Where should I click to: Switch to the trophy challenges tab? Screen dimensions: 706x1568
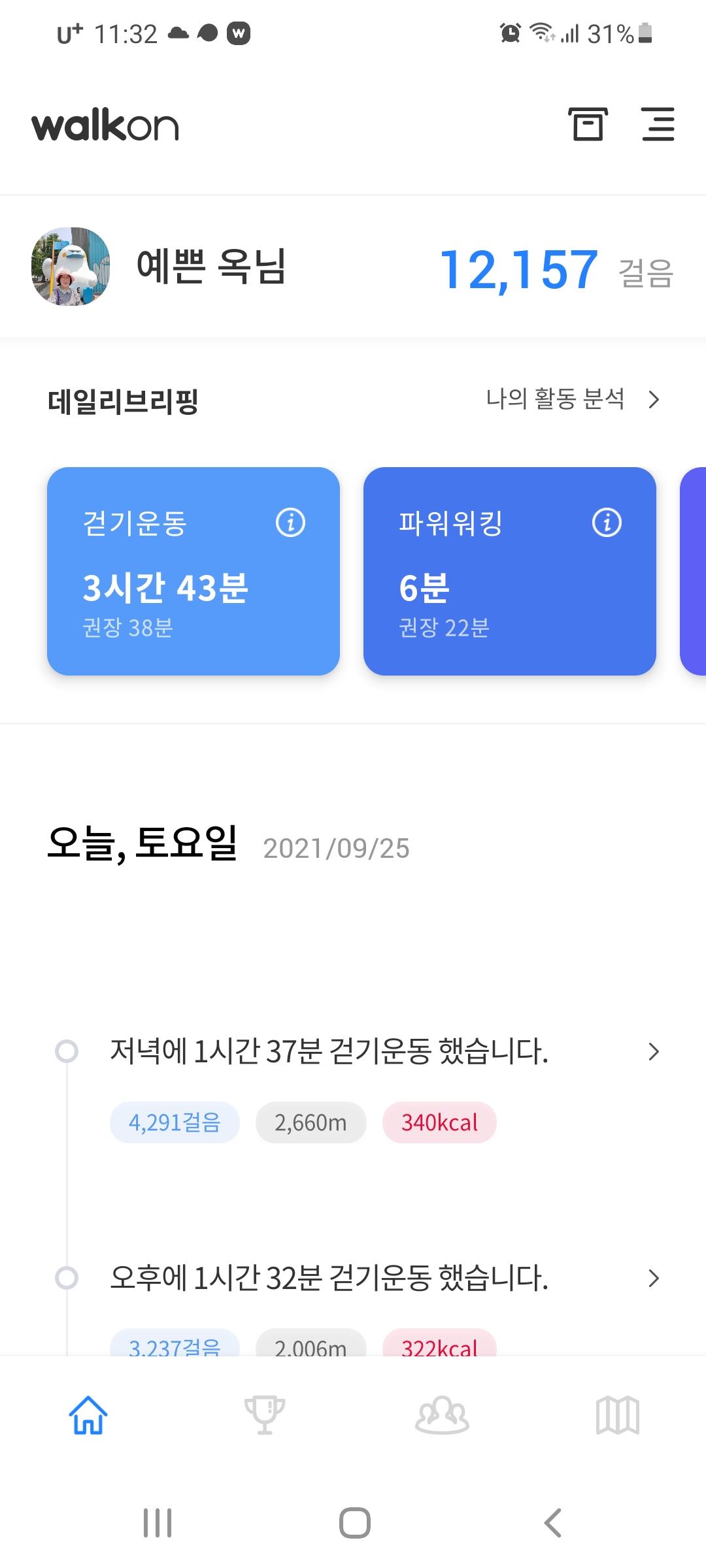pyautogui.click(x=265, y=1414)
